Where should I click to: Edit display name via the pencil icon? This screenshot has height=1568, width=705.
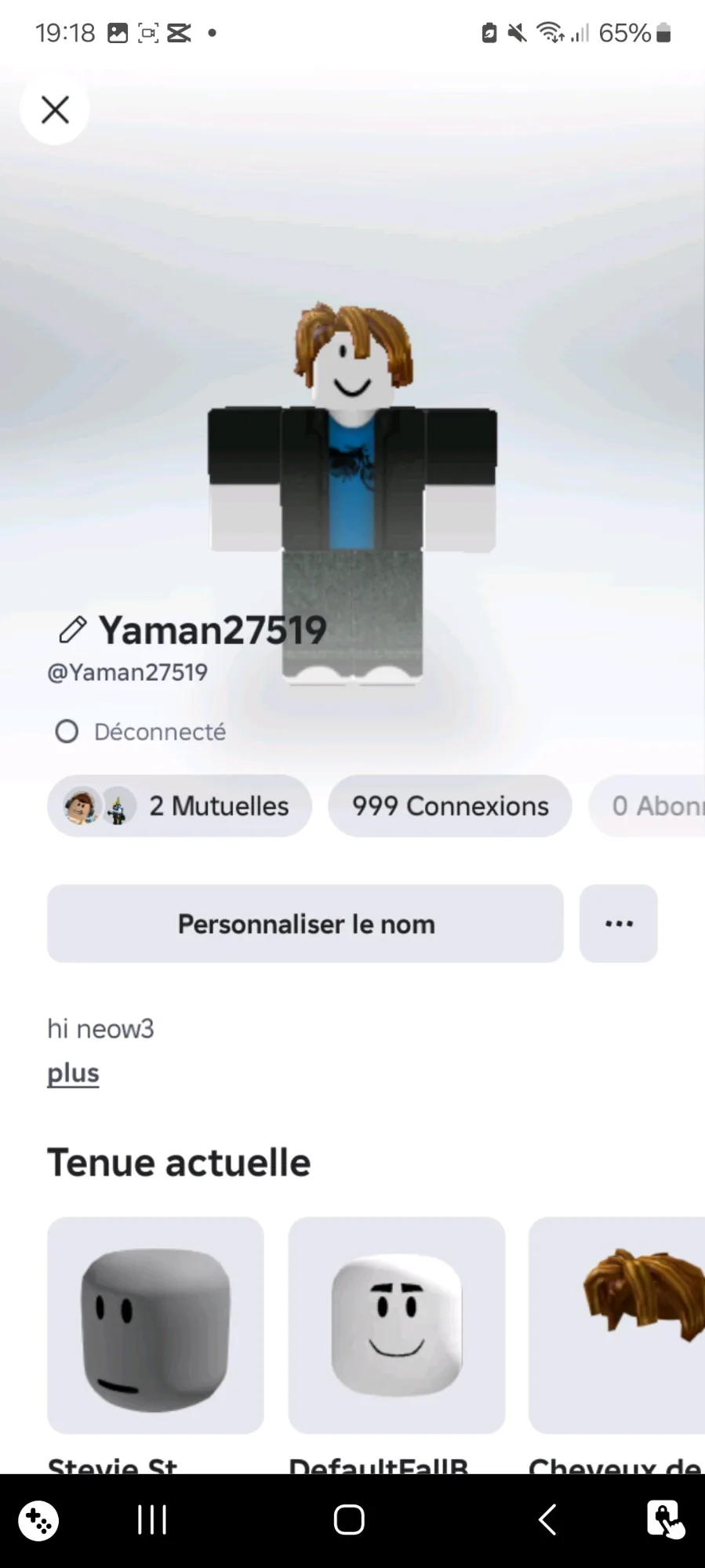tap(72, 630)
